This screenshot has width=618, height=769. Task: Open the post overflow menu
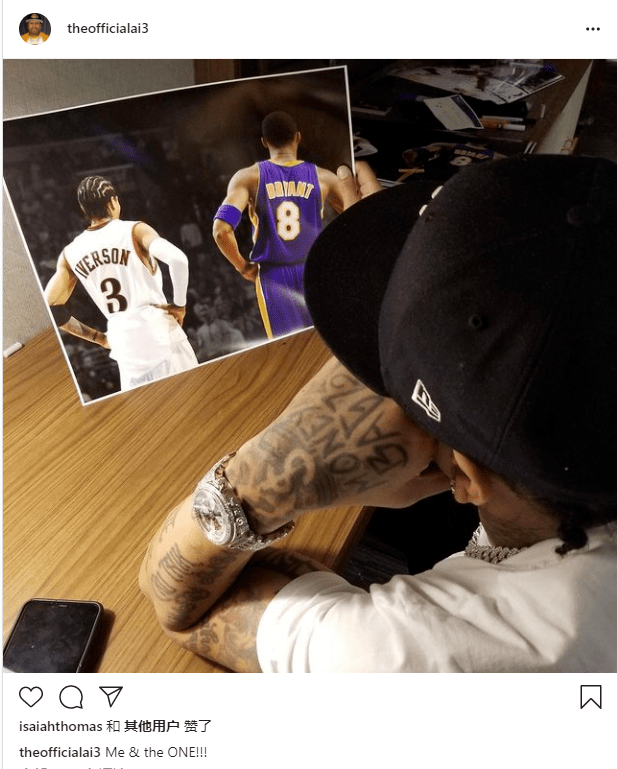coord(593,29)
